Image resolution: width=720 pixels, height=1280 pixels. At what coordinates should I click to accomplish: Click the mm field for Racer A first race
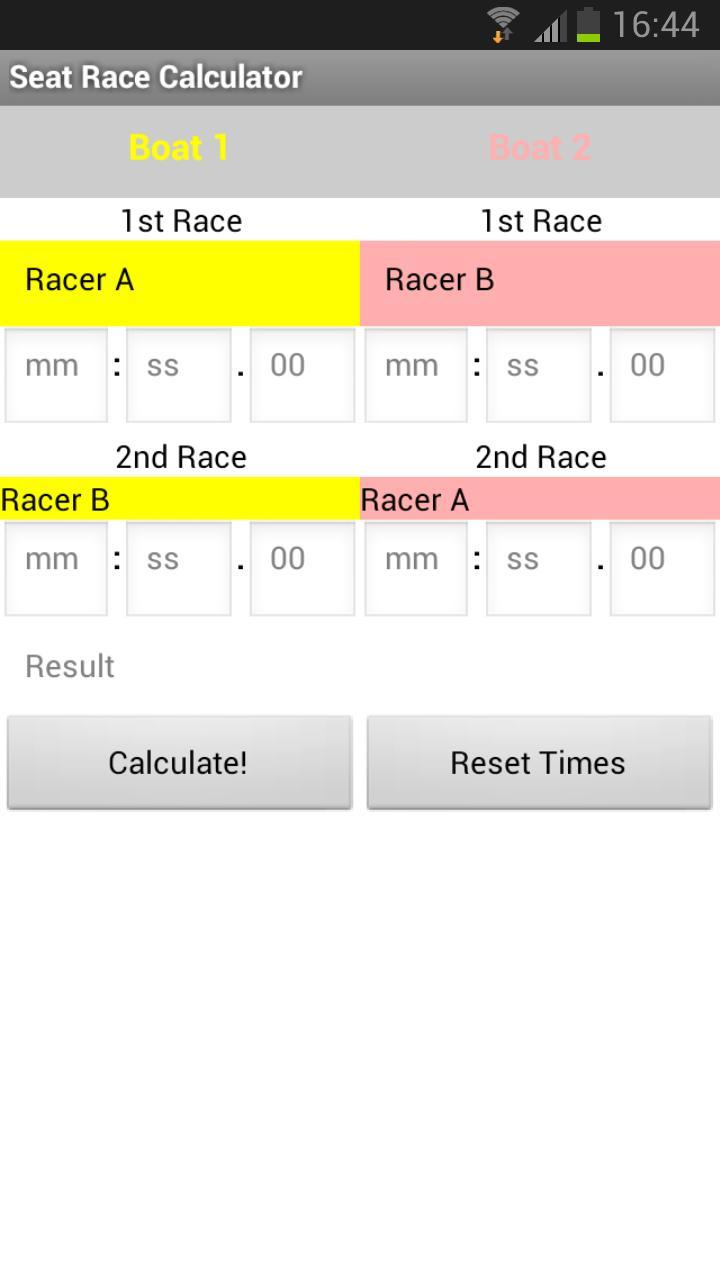[x=56, y=374]
